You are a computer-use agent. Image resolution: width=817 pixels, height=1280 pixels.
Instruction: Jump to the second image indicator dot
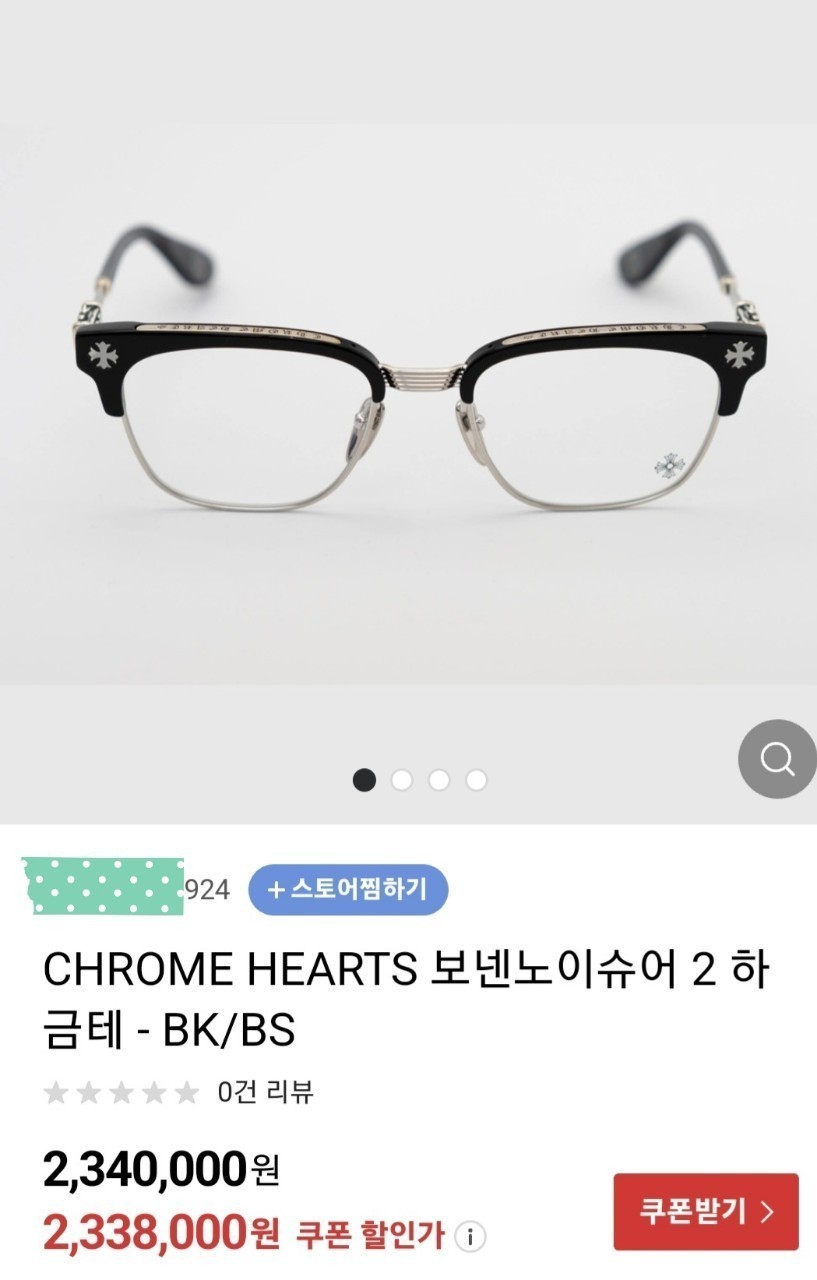pyautogui.click(x=402, y=780)
